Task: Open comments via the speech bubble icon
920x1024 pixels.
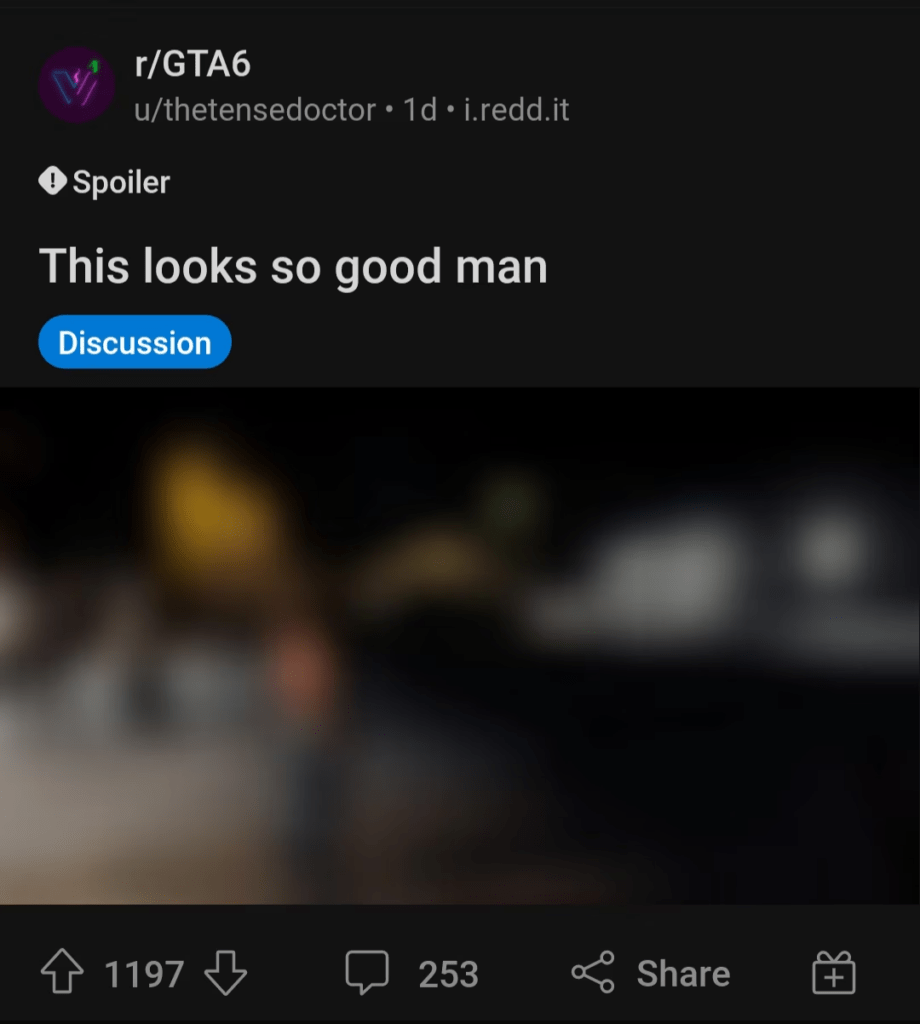Action: click(369, 971)
